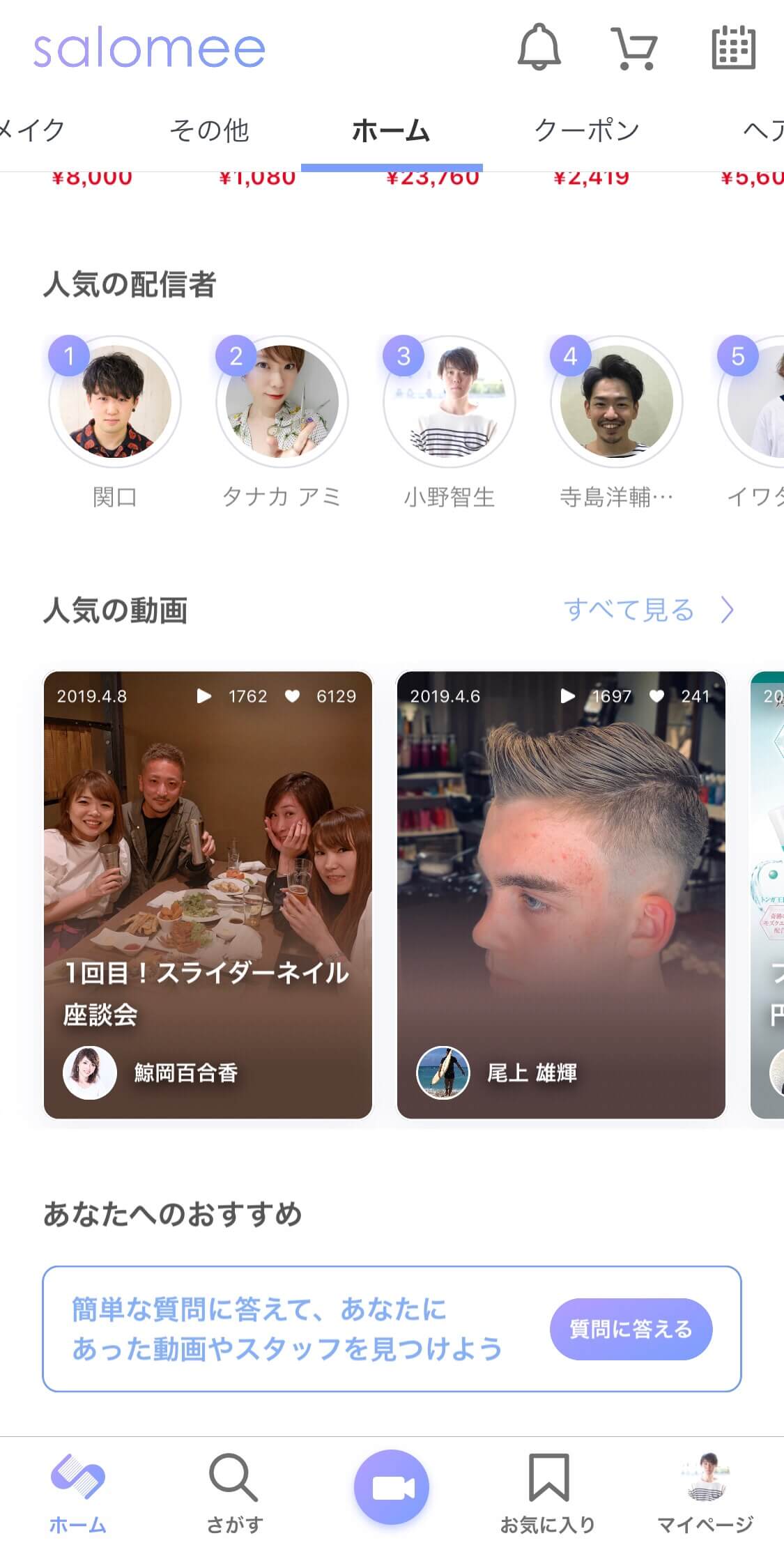Select the ホーム top tab

(x=391, y=130)
